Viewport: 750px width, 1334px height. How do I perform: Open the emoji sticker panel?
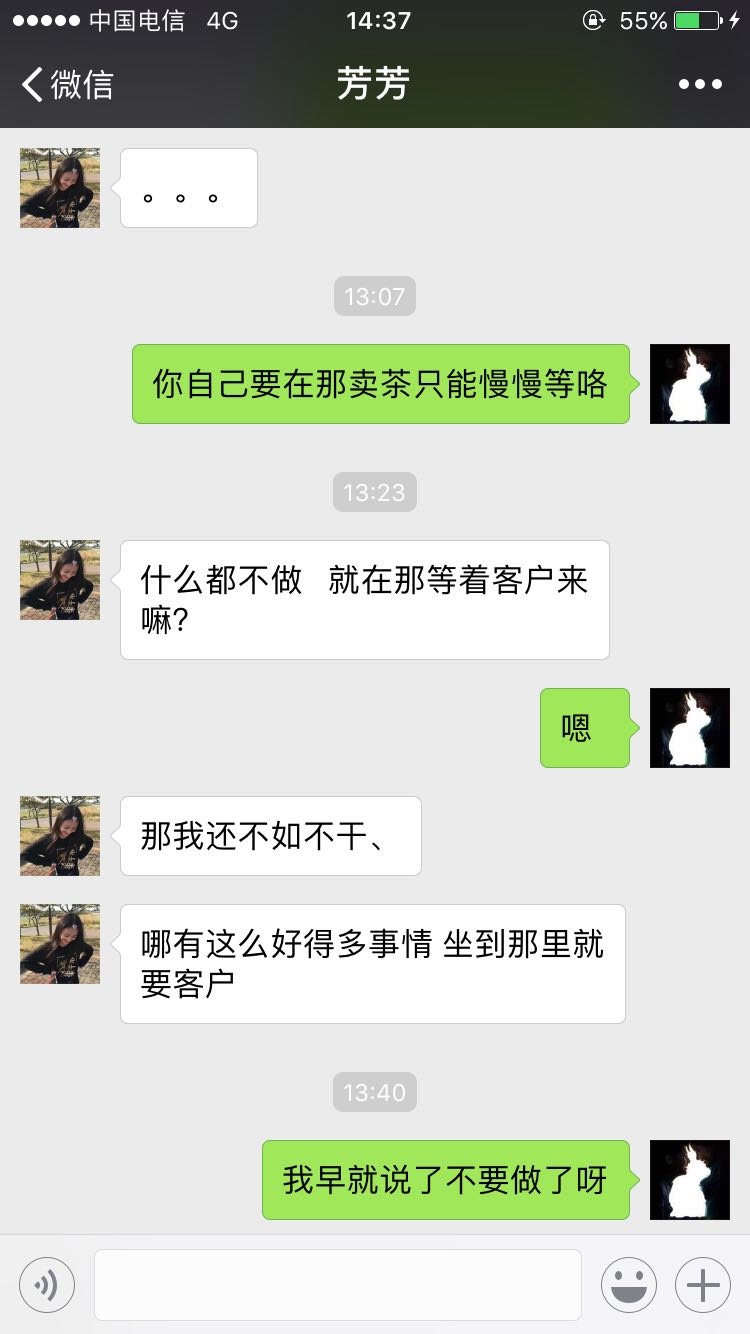629,1285
